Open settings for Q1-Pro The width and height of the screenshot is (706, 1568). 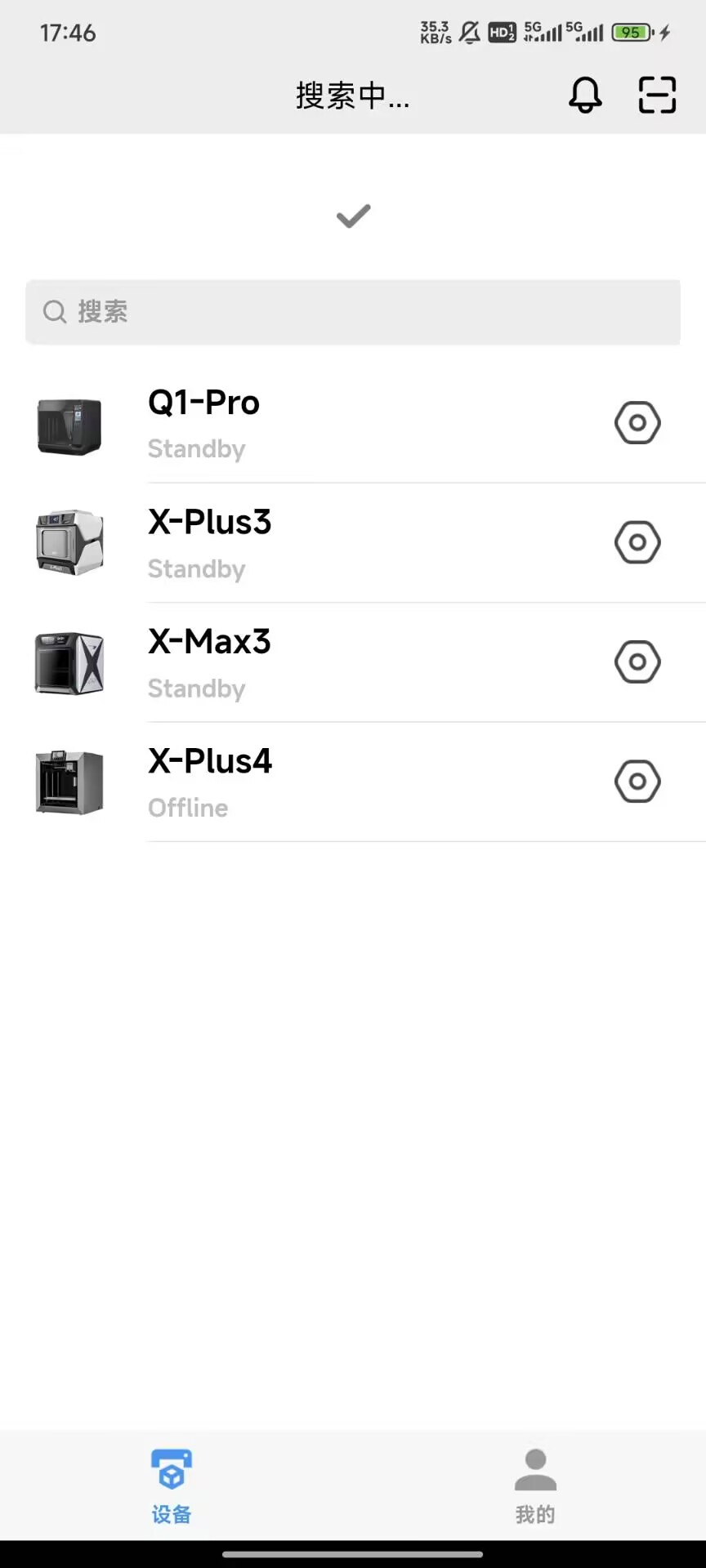tap(637, 423)
